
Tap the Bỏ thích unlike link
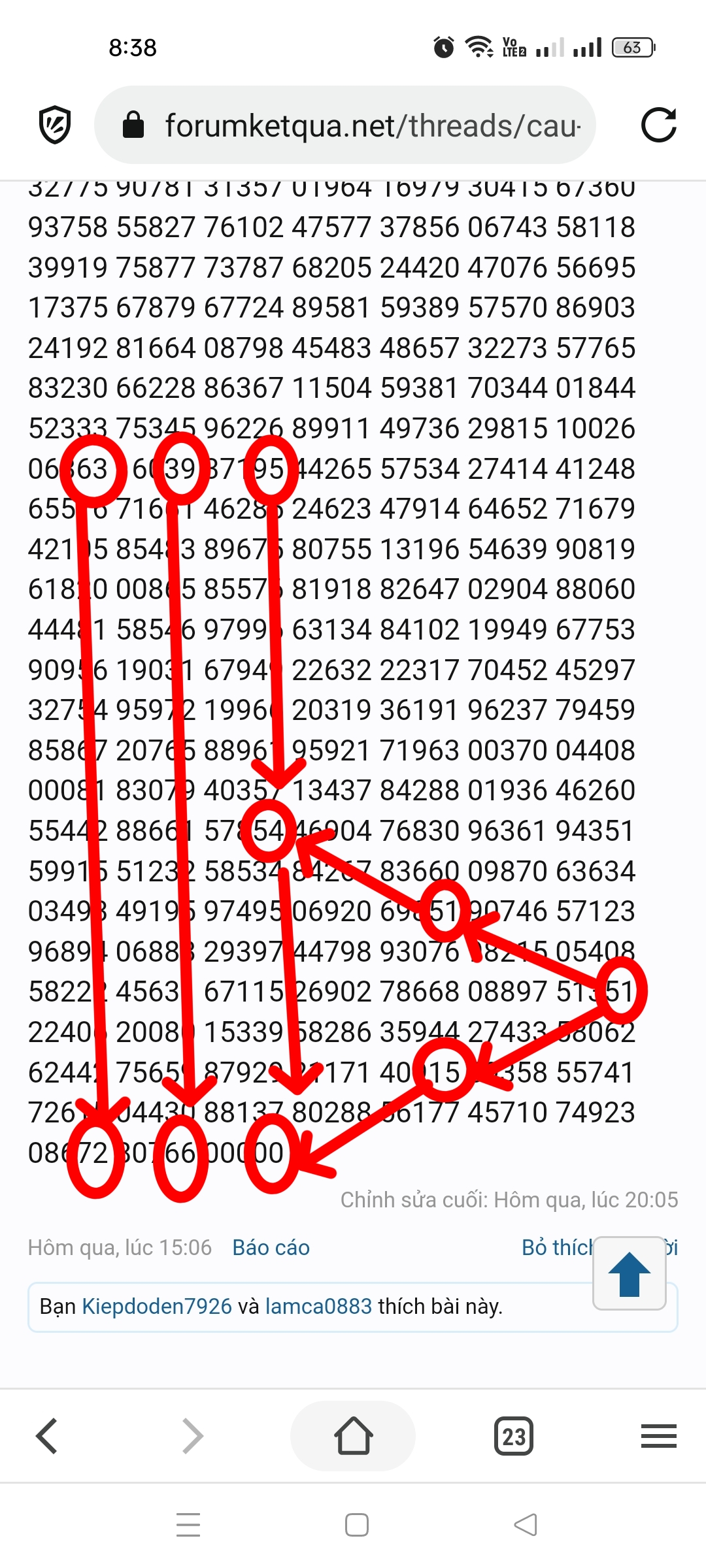pyautogui.click(x=556, y=1248)
